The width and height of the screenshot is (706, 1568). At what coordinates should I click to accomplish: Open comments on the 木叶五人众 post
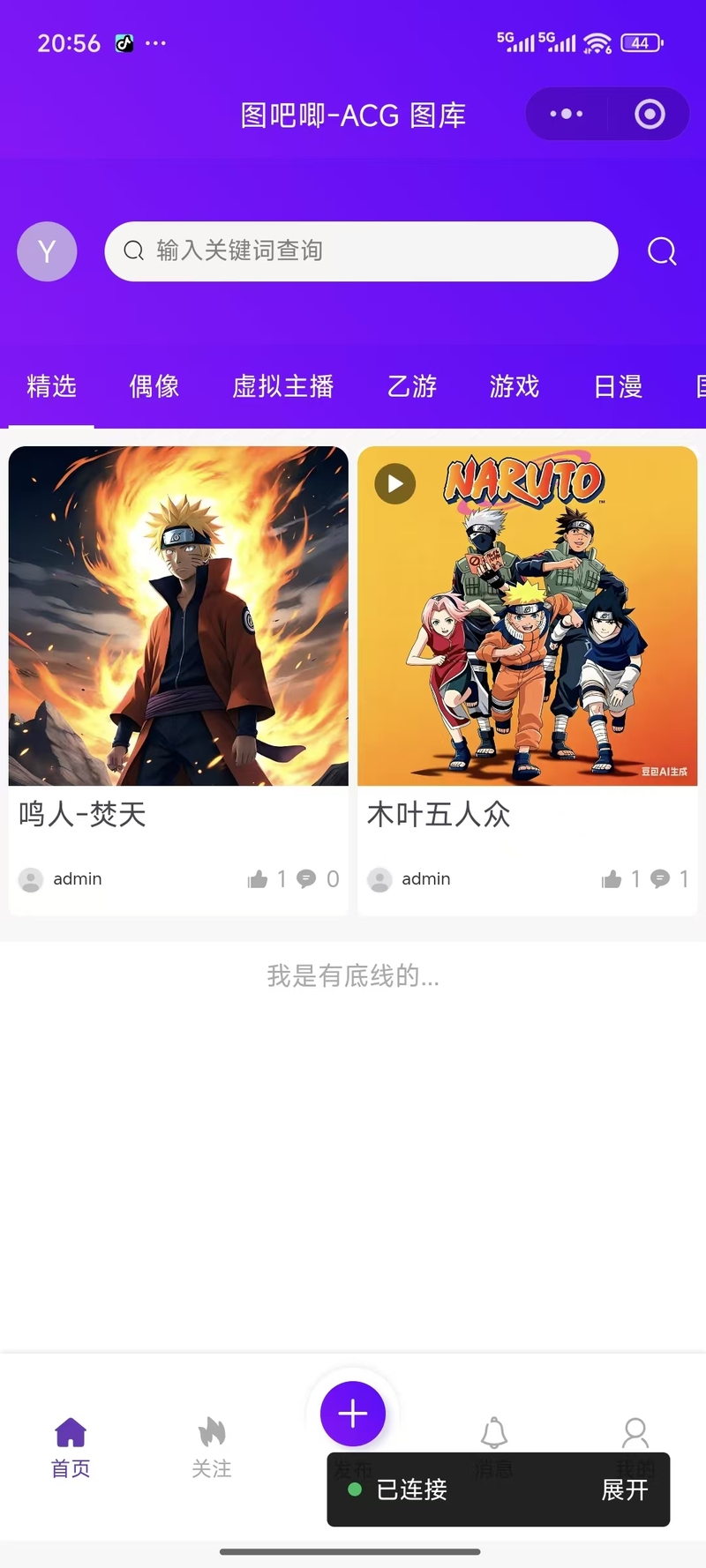pos(660,879)
